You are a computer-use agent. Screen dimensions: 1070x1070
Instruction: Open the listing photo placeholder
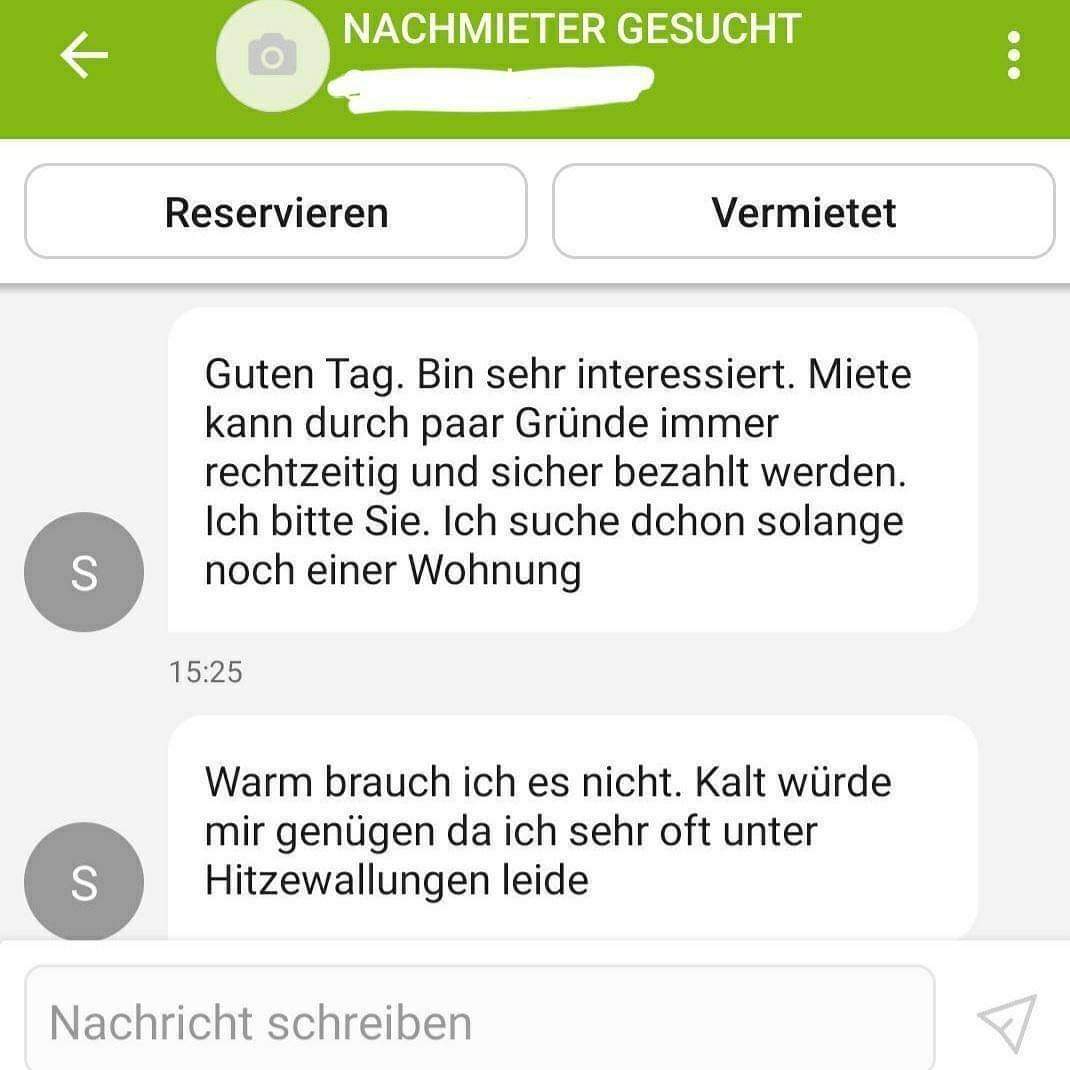pos(272,56)
